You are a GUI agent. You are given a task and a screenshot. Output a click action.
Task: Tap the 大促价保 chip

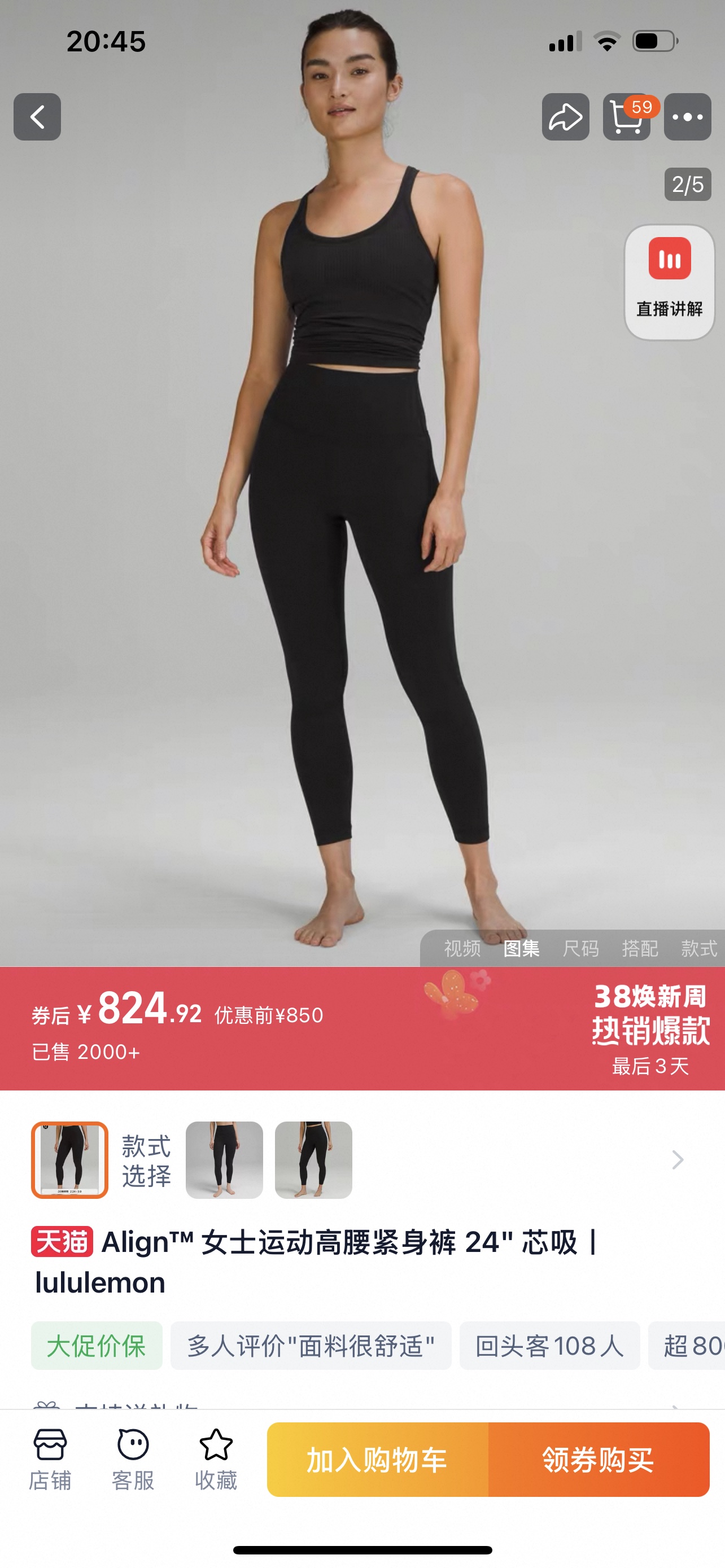pos(96,1346)
